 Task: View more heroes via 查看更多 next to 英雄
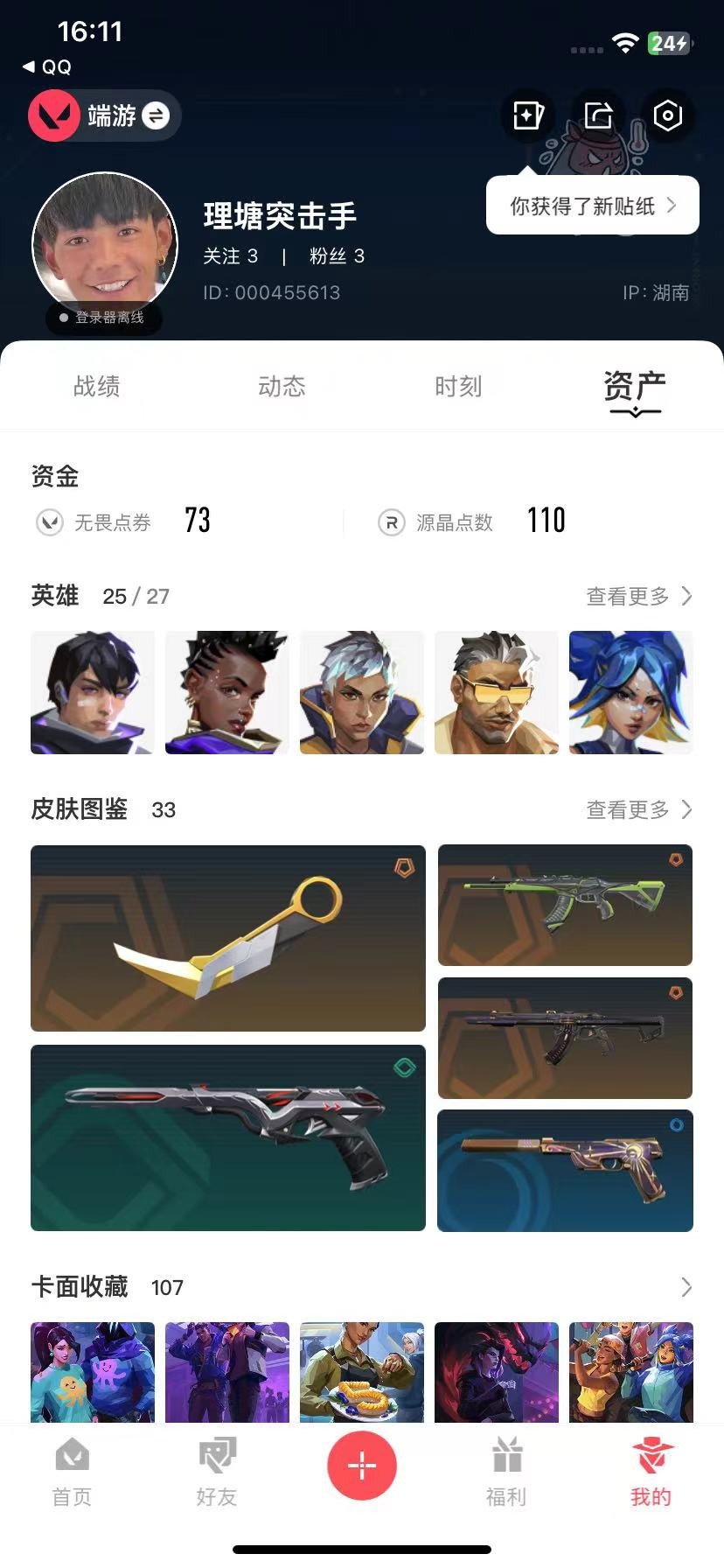(x=638, y=596)
